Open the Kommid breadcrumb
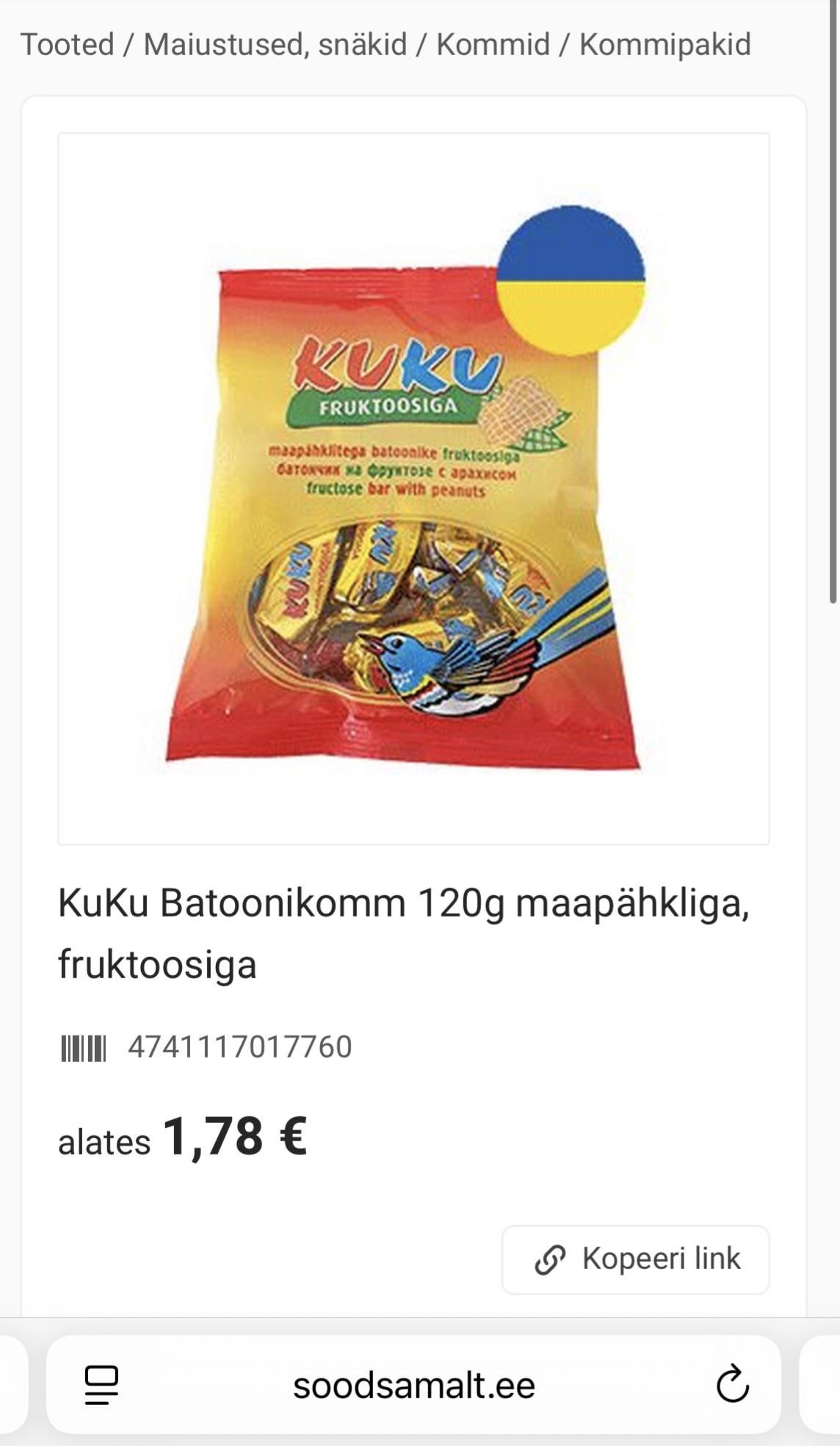 click(x=493, y=45)
